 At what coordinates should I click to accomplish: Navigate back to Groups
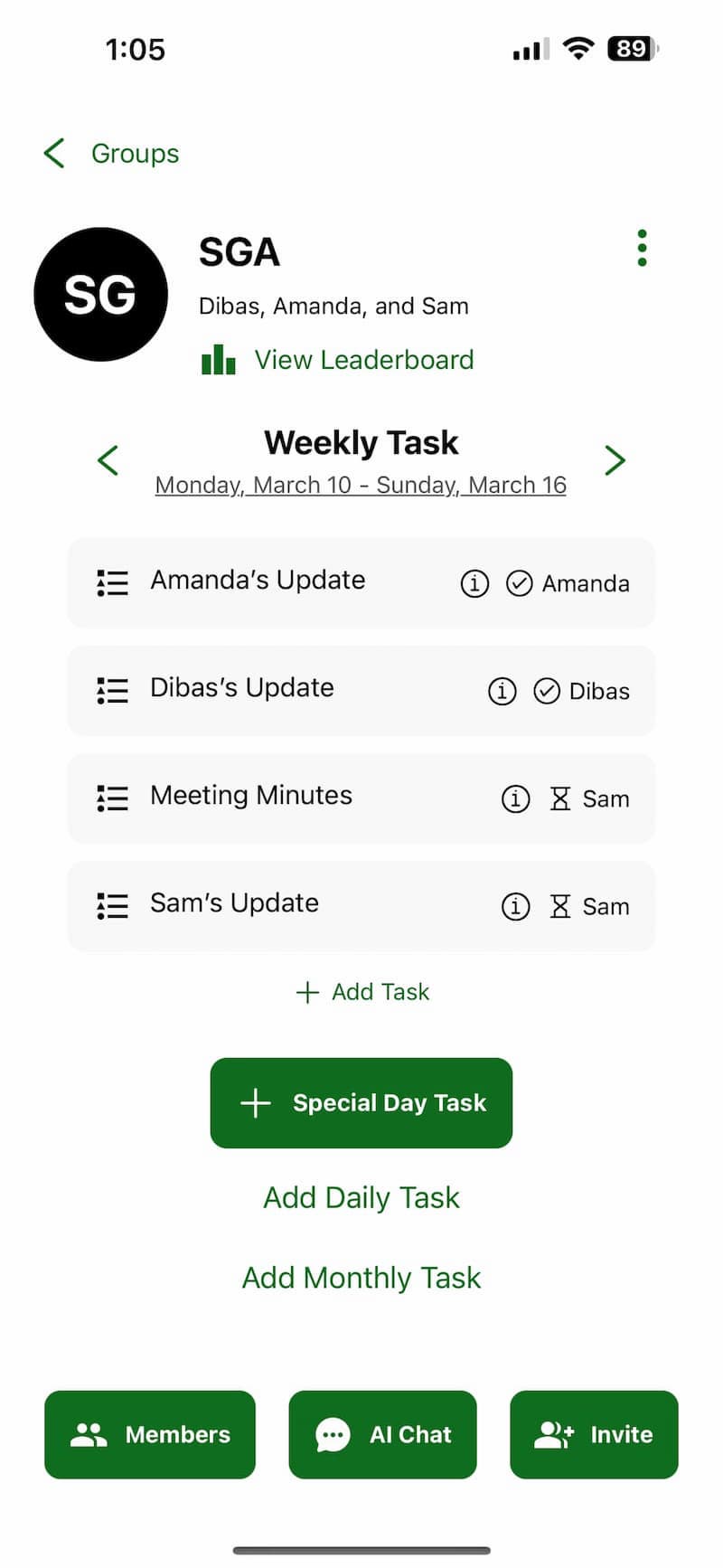110,153
